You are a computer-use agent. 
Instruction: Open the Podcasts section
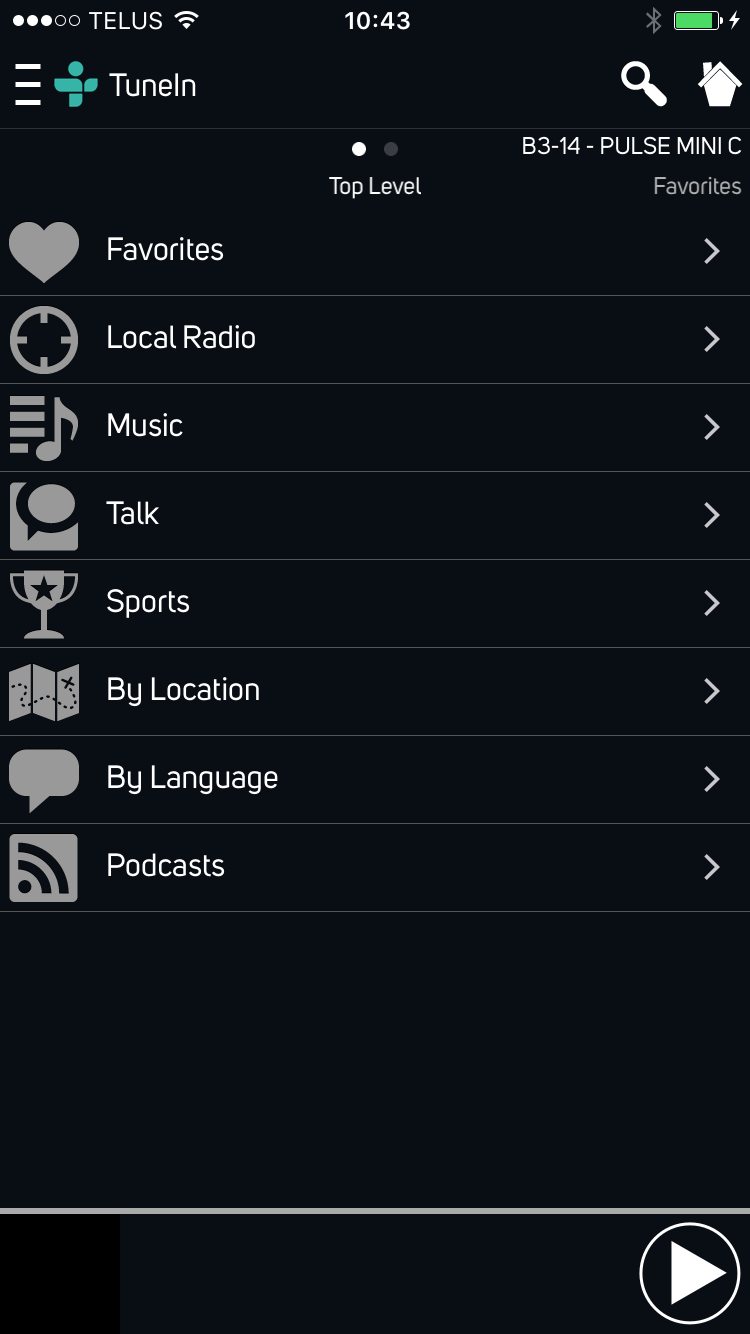click(x=375, y=866)
